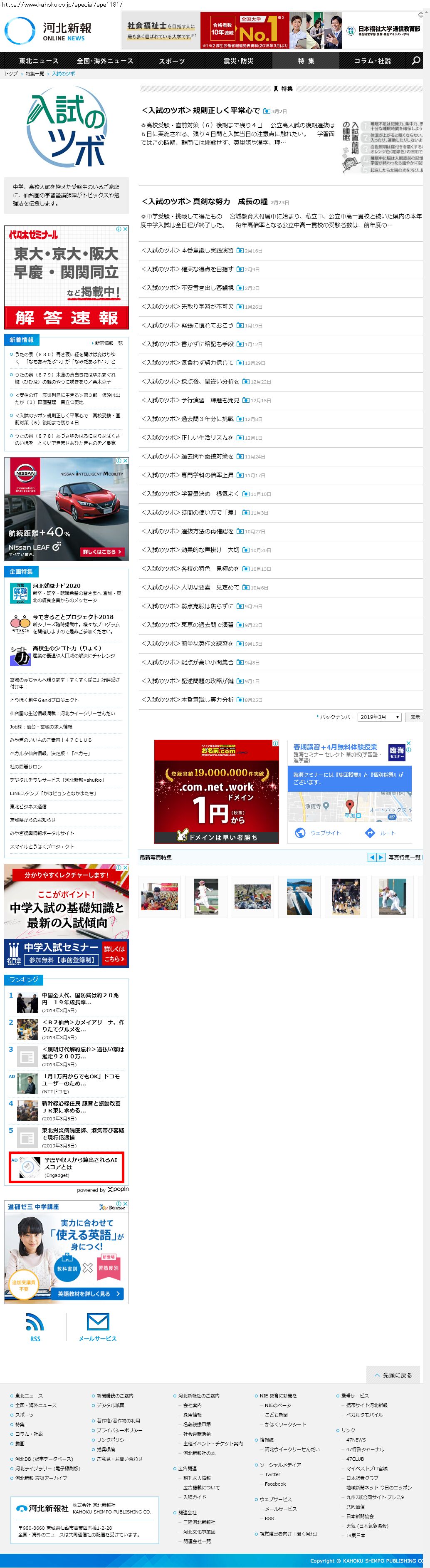
Task: Expand the バックナンバー month dropdown
Action: 379,717
